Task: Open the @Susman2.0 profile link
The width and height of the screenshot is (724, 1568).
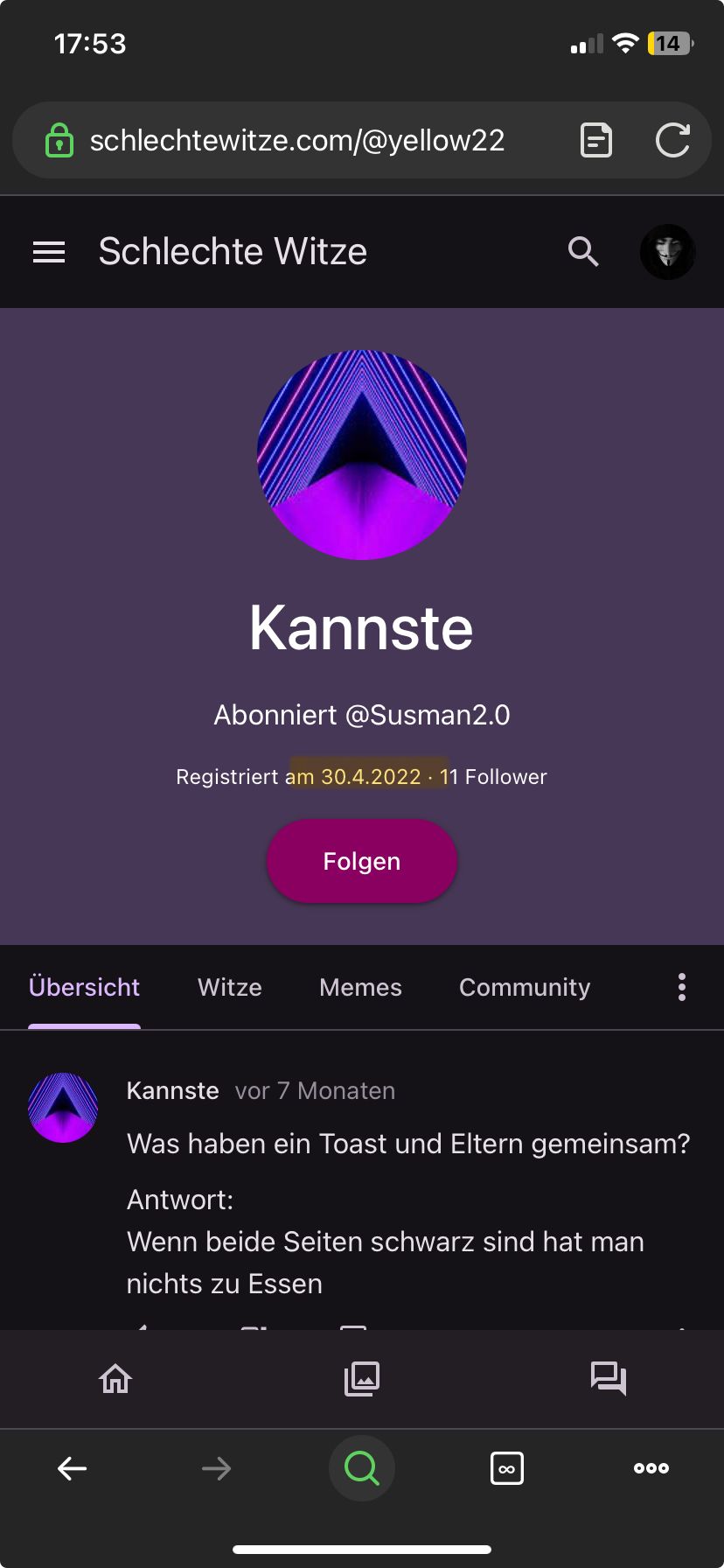Action: pyautogui.click(x=428, y=715)
